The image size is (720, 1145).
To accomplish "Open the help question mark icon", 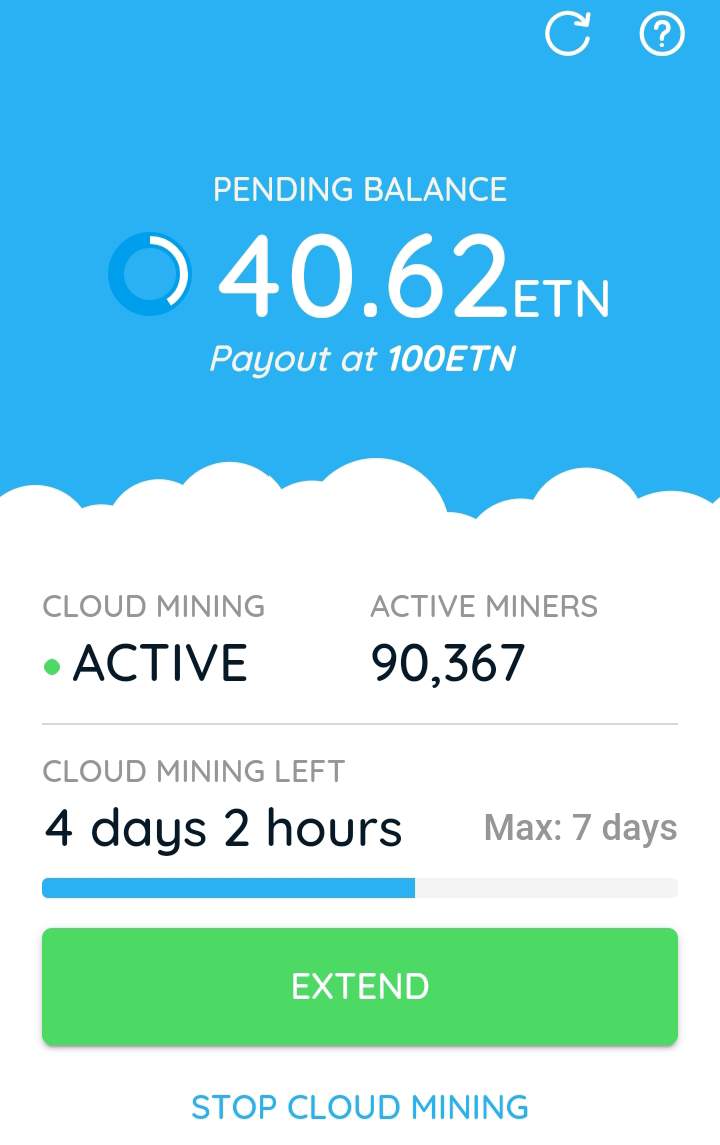I will pos(661,35).
